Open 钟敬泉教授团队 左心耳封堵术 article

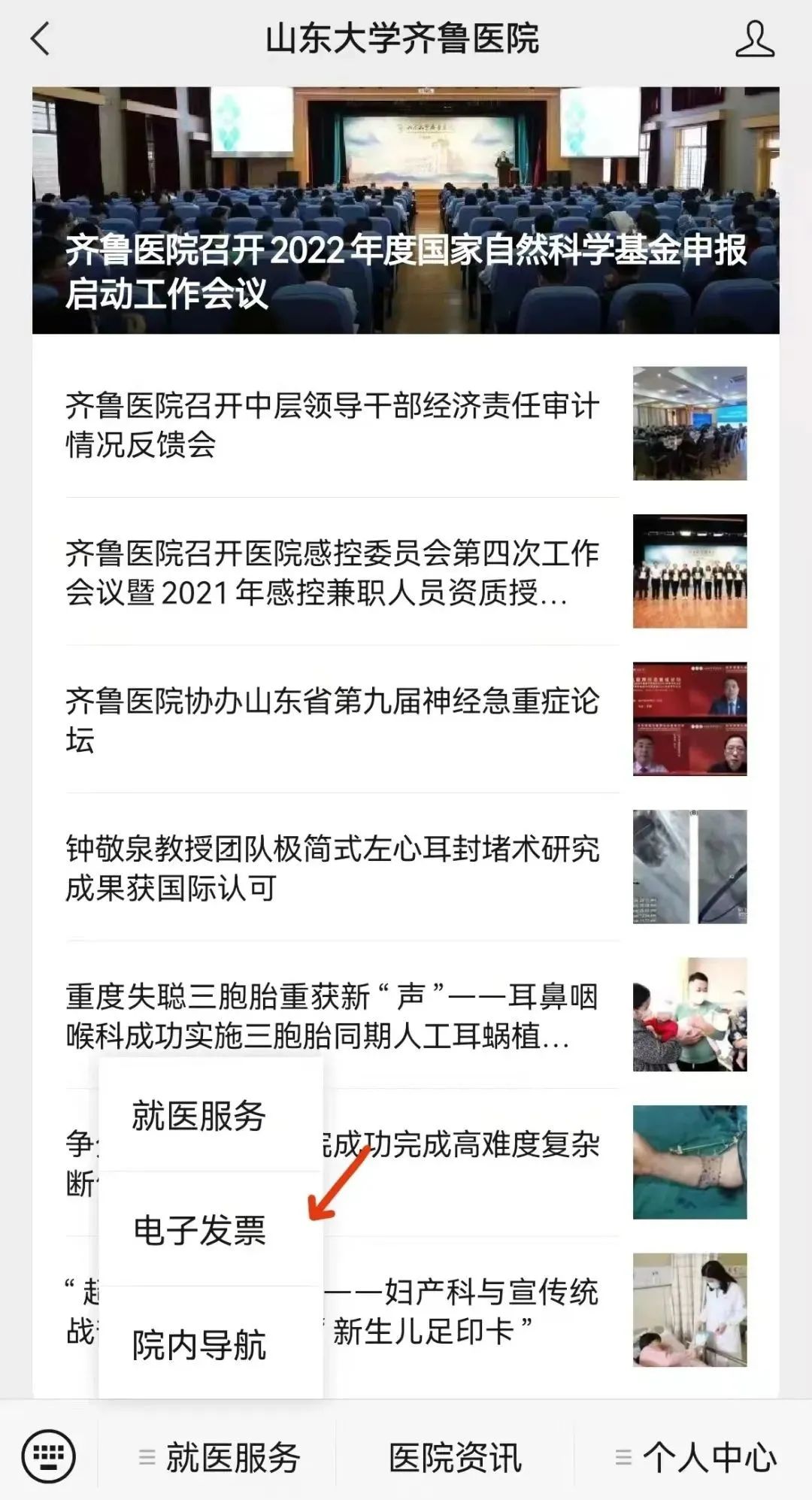point(332,868)
